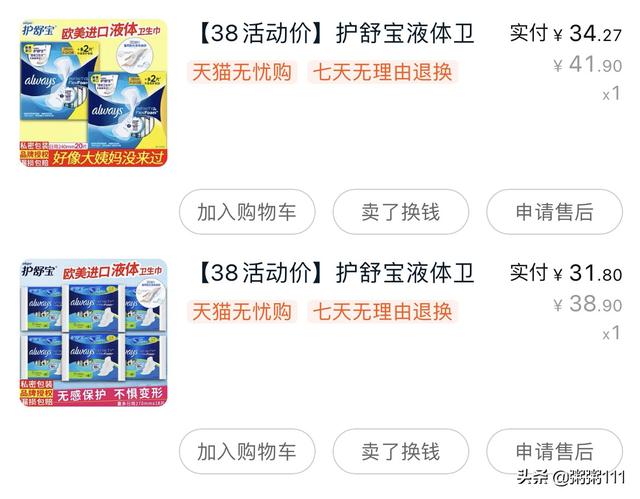Tap 卖了换钱 for the ¥31.80 order

coord(400,452)
